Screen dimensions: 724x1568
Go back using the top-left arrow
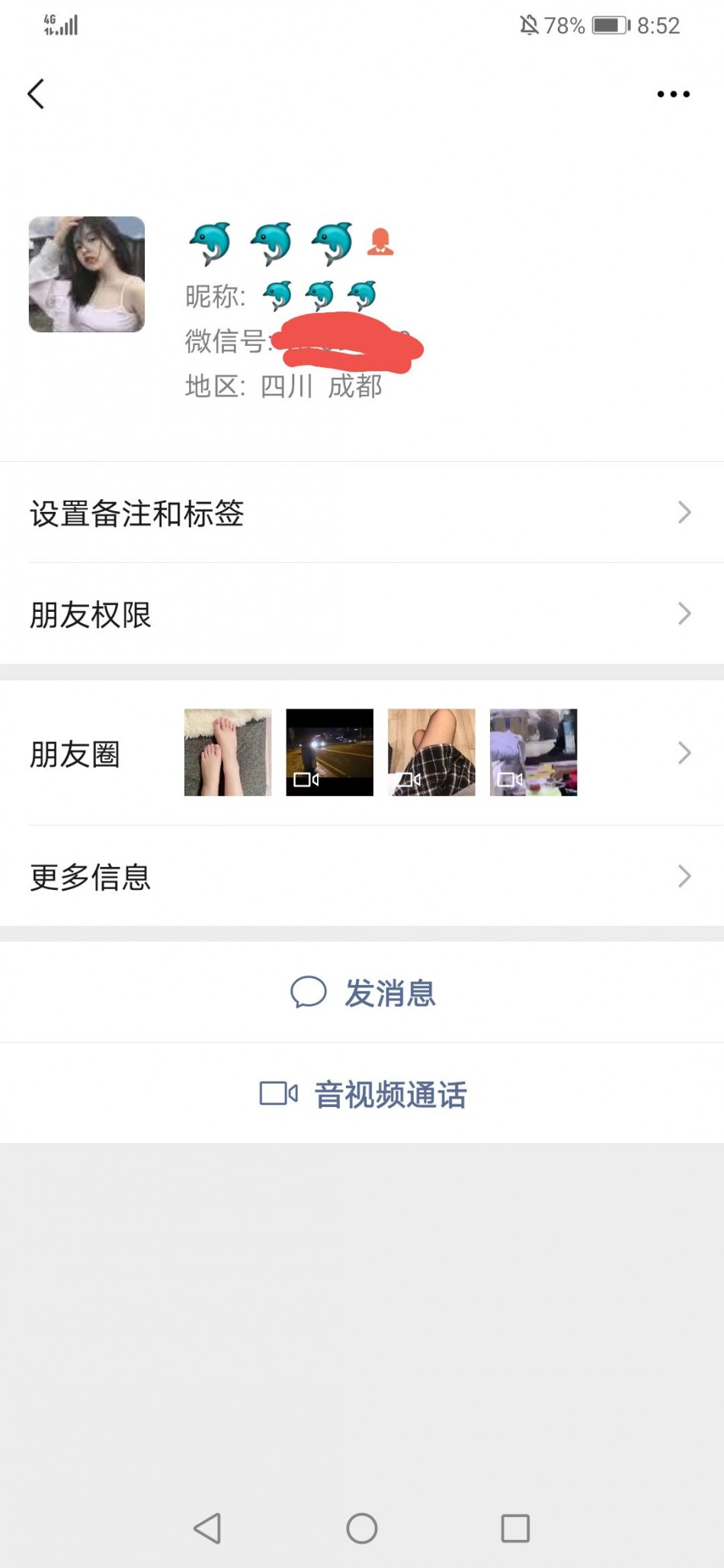pos(36,94)
